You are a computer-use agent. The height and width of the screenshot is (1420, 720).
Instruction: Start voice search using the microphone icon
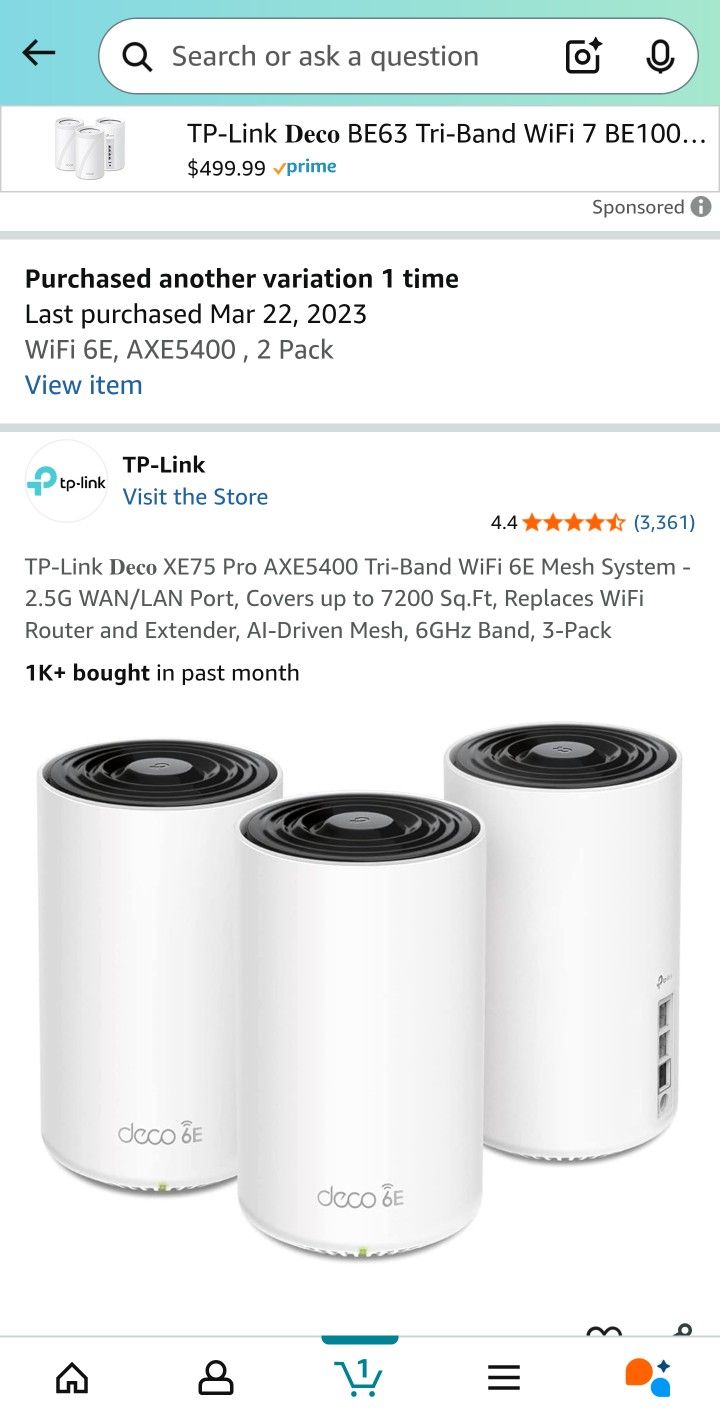pyautogui.click(x=660, y=55)
